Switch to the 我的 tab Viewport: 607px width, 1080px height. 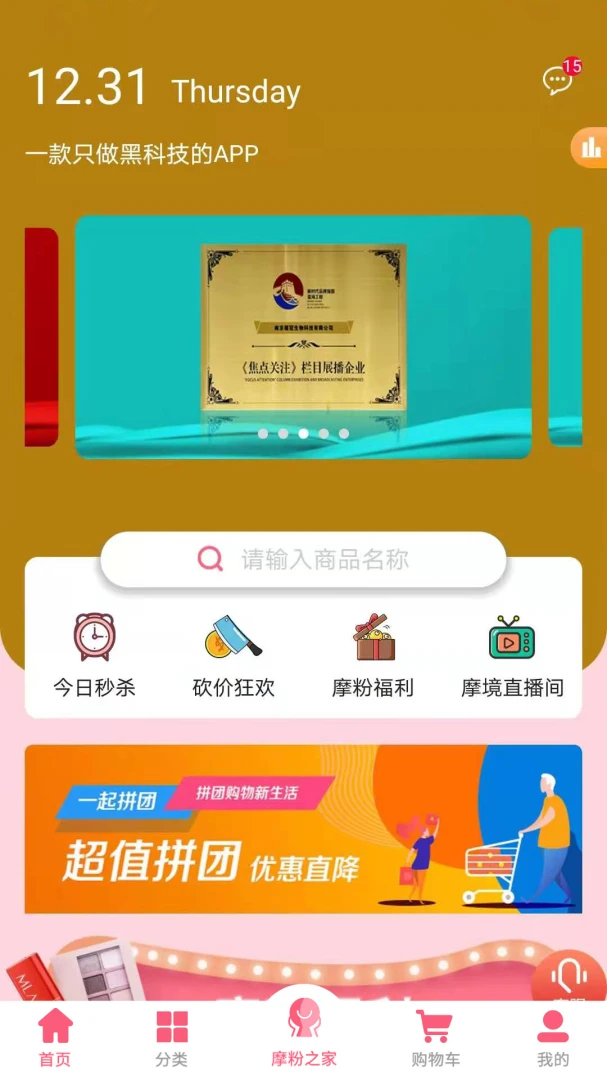(553, 1039)
